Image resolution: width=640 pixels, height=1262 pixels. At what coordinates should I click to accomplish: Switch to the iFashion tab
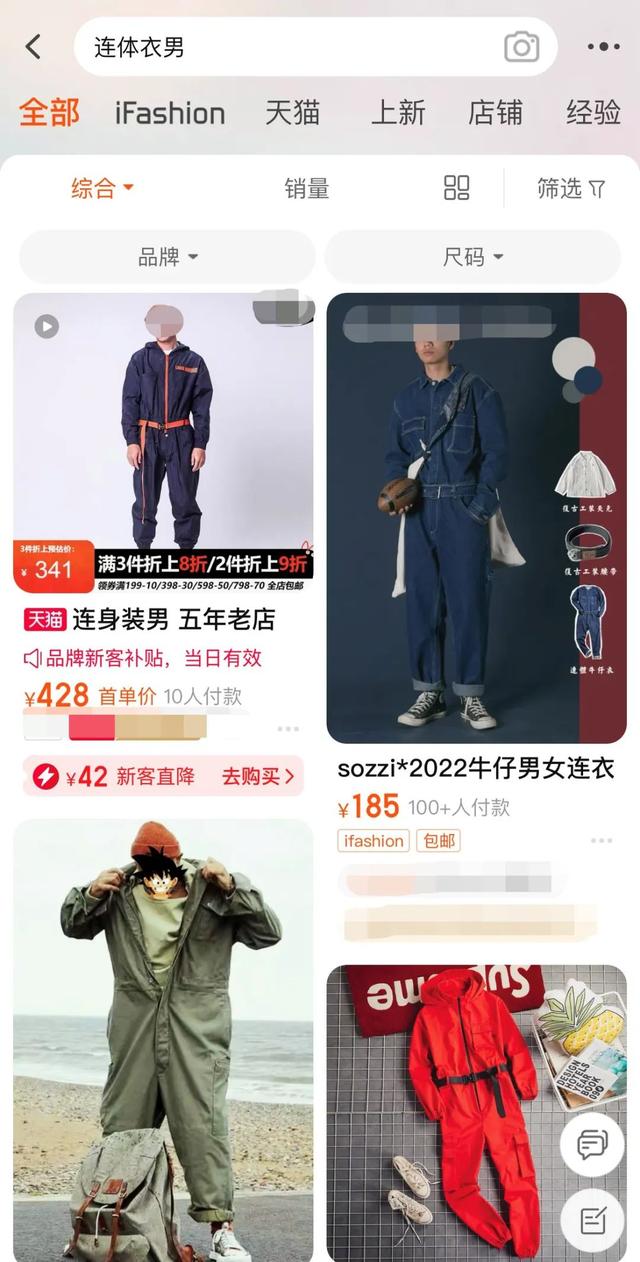coord(169,113)
